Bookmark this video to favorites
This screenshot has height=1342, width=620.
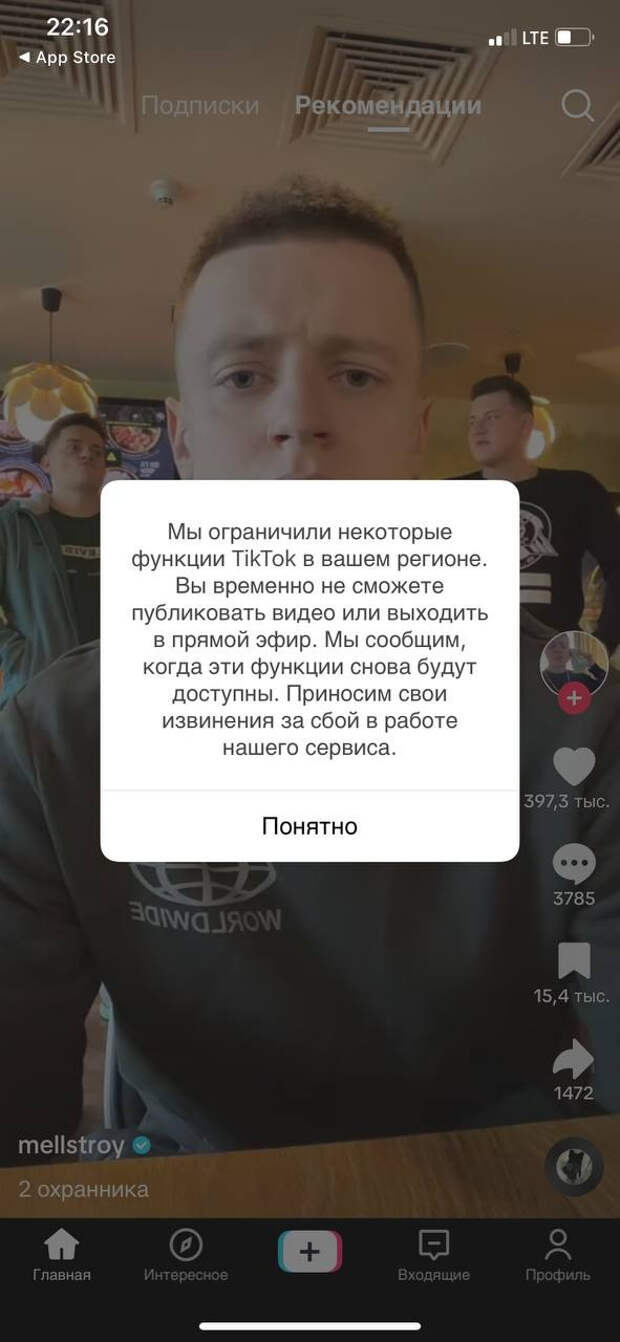tap(574, 961)
